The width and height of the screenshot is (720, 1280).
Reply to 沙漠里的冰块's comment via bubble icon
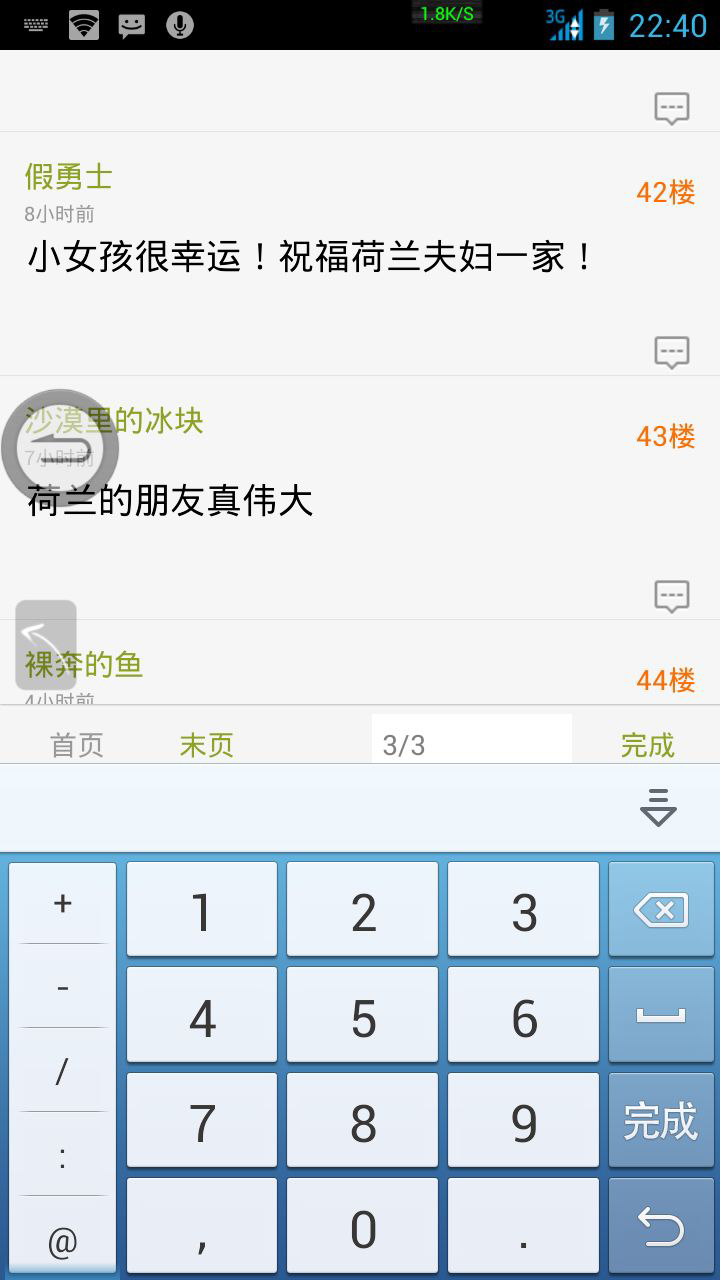click(672, 596)
